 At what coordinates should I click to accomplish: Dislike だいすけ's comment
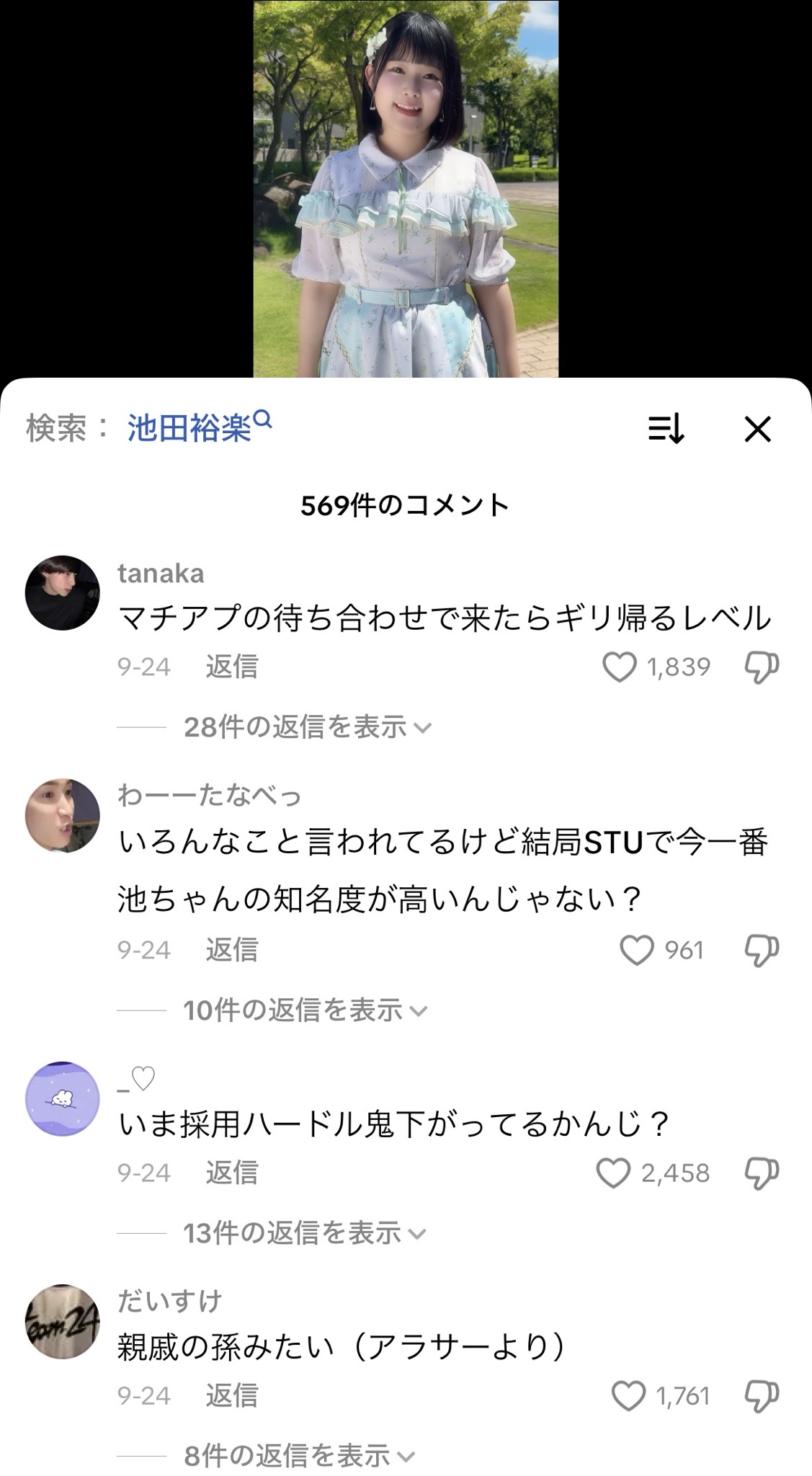click(762, 1396)
